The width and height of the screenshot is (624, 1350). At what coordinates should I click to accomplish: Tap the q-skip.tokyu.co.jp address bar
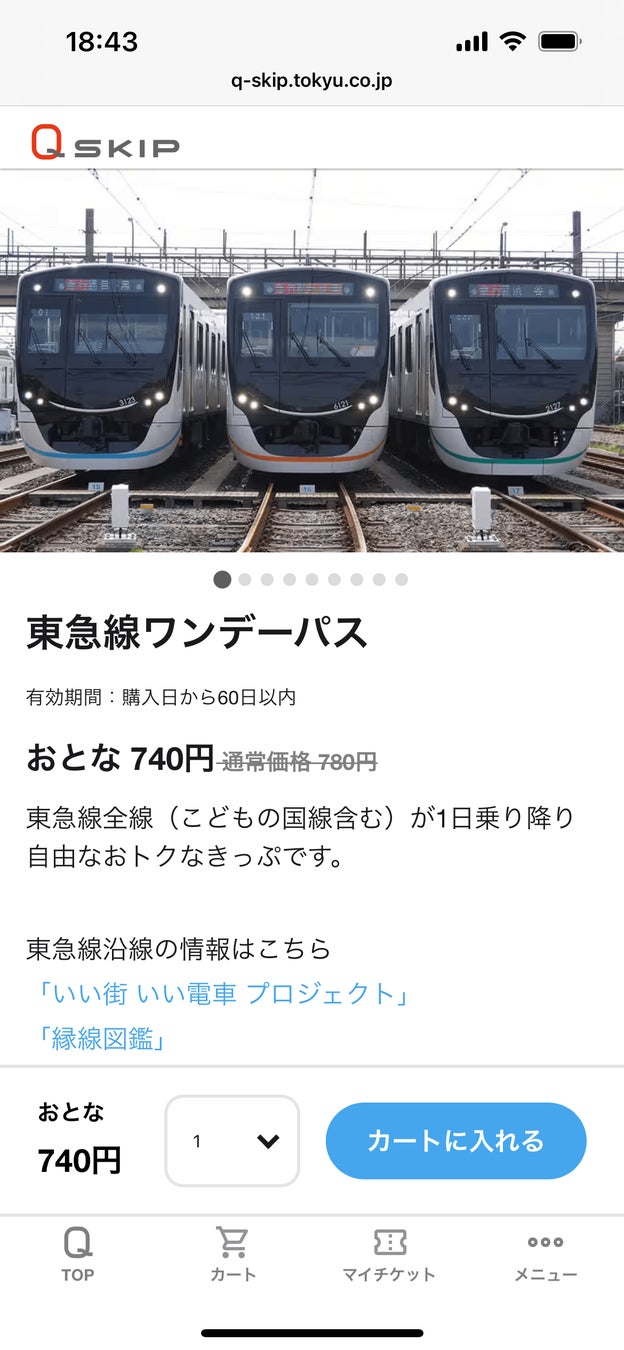click(311, 81)
